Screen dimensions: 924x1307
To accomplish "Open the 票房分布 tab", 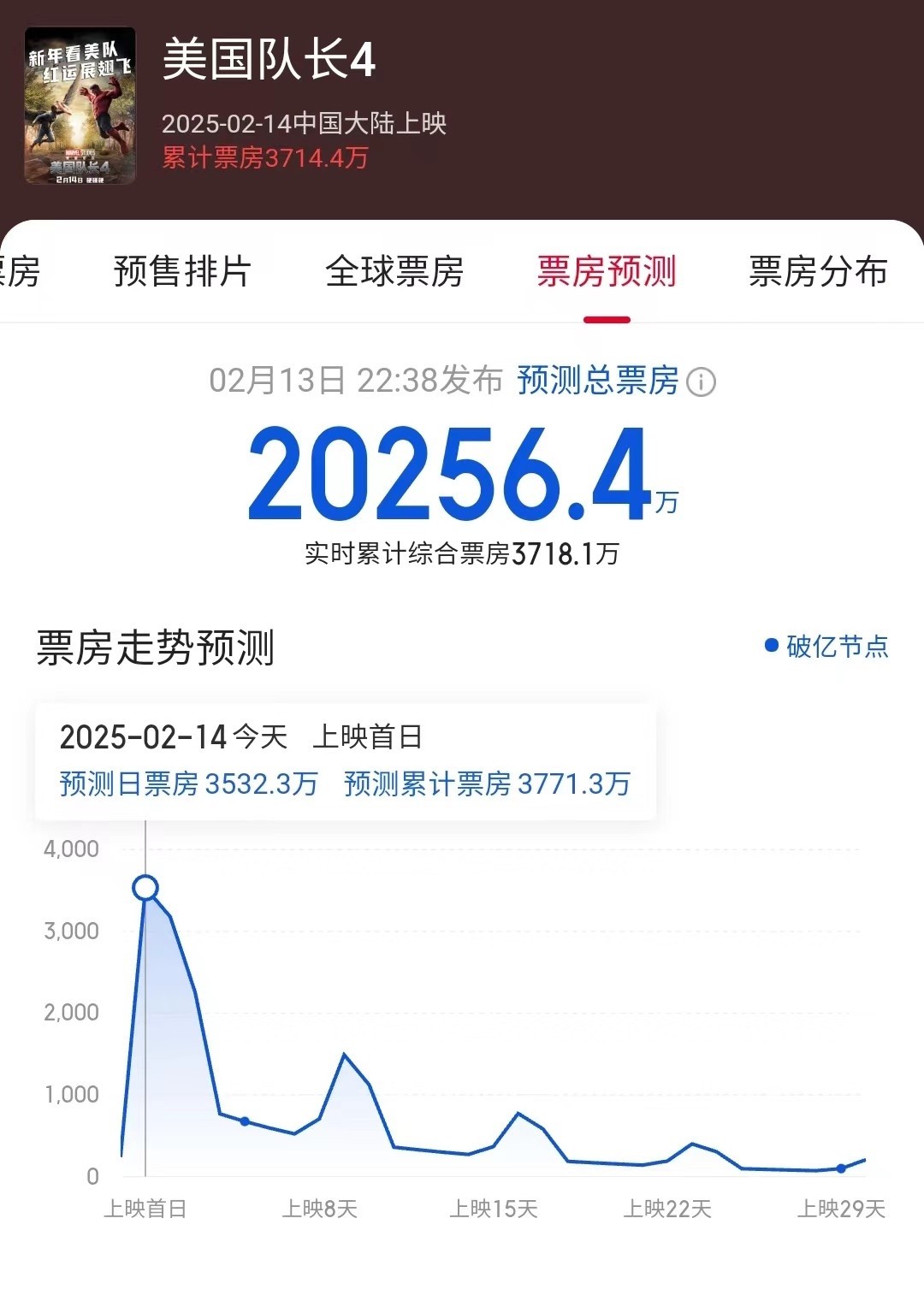I will click(818, 272).
